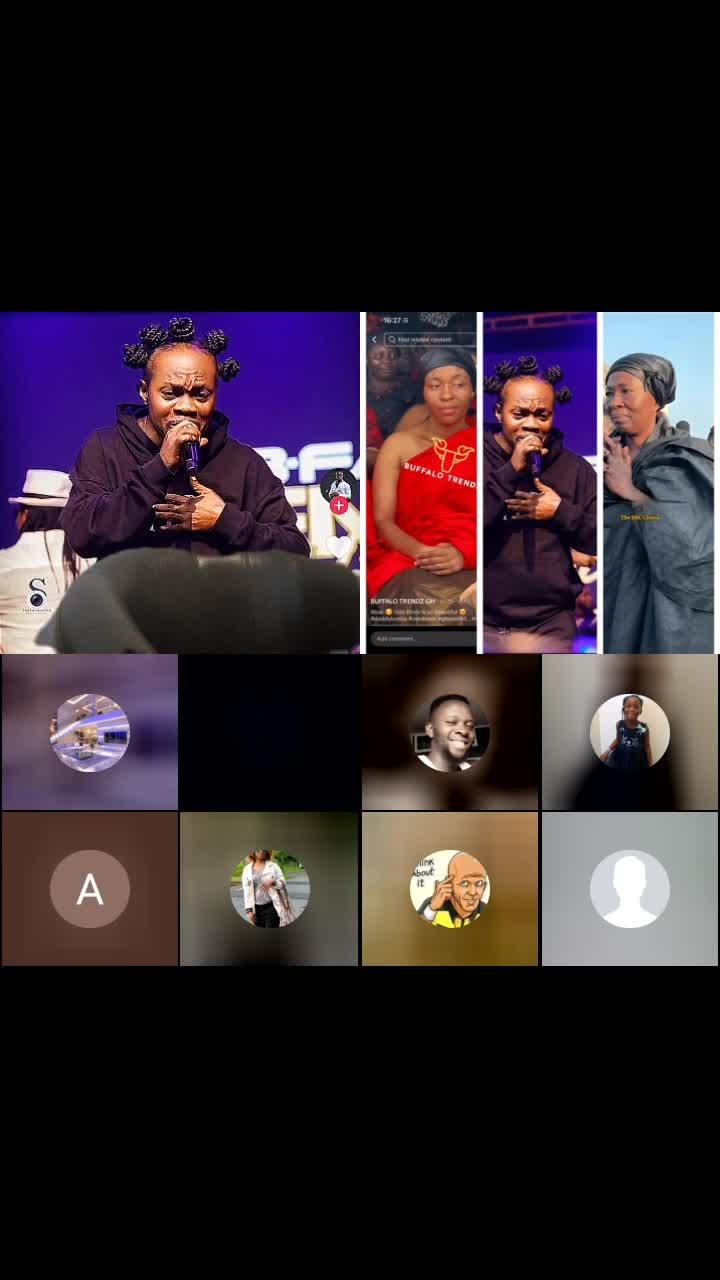Open the participant tile with cartoon 'Think about it' avatar

449,889
